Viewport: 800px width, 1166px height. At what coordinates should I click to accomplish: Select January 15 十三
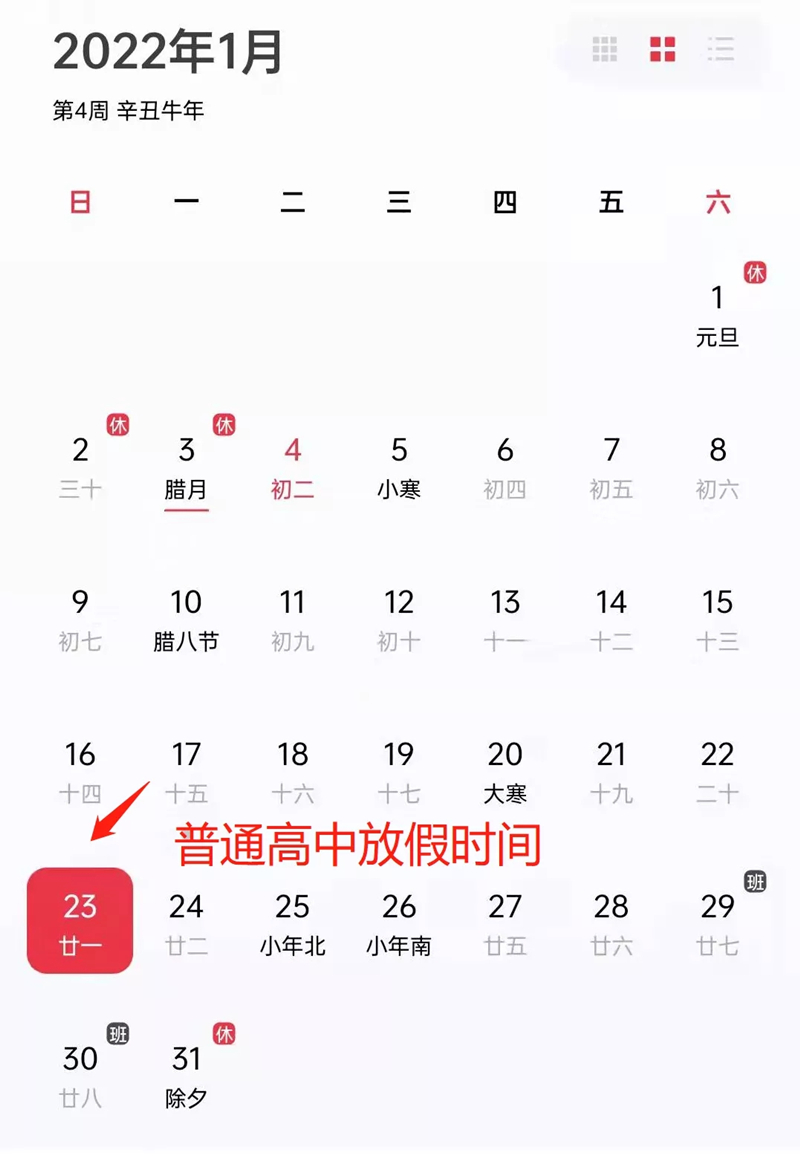click(x=717, y=620)
